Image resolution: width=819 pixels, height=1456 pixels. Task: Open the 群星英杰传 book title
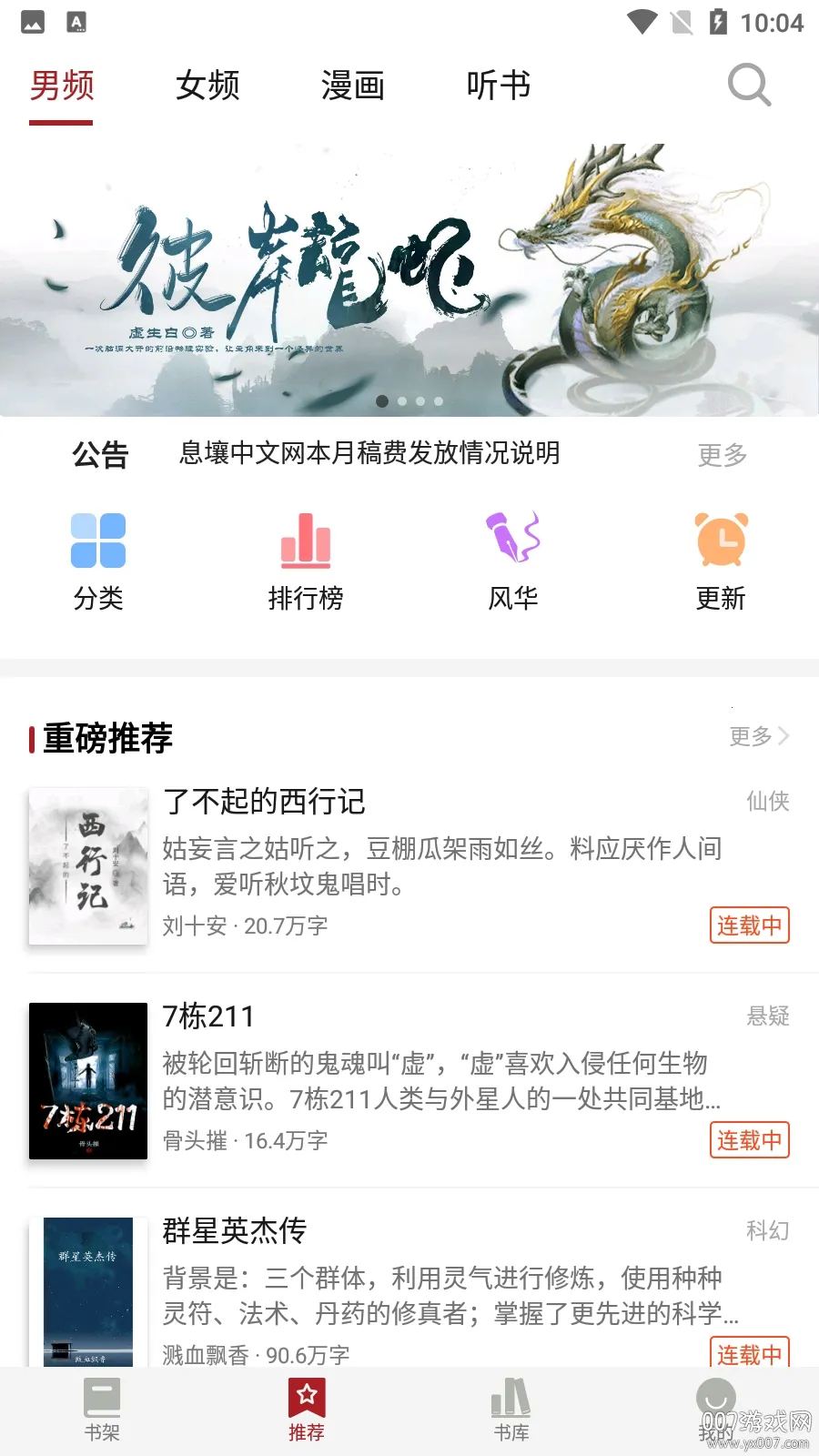pos(235,1230)
